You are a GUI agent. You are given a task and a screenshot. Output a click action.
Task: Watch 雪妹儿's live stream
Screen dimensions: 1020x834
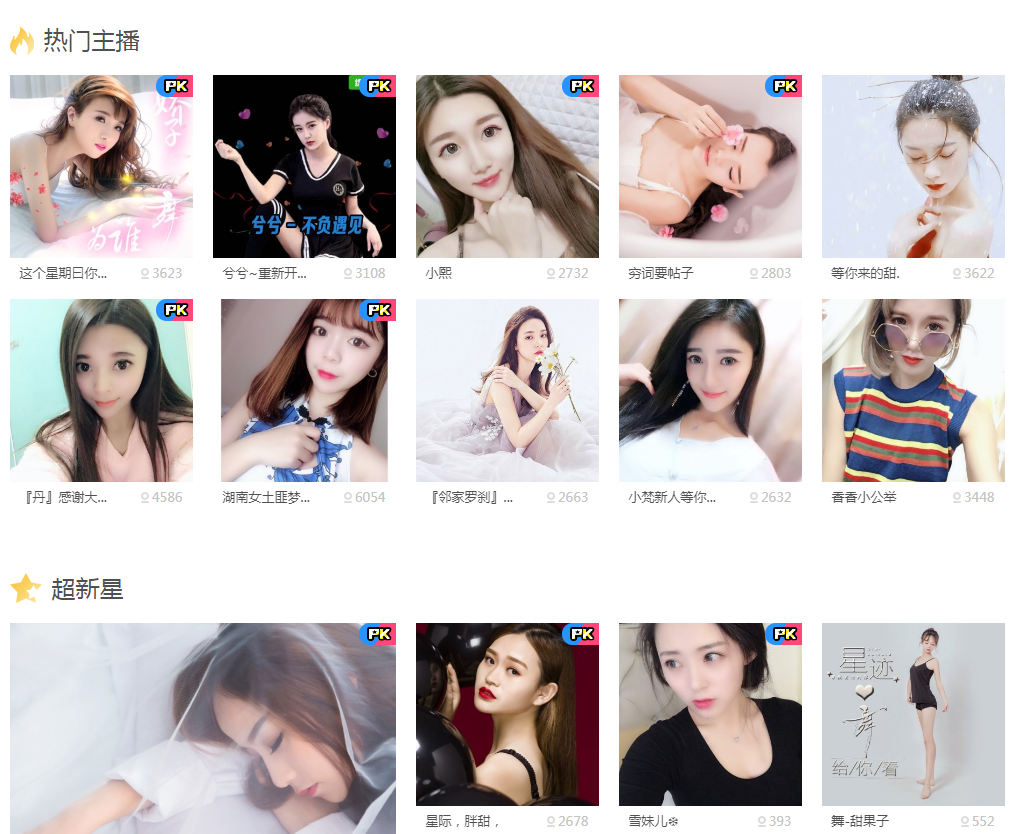(710, 715)
